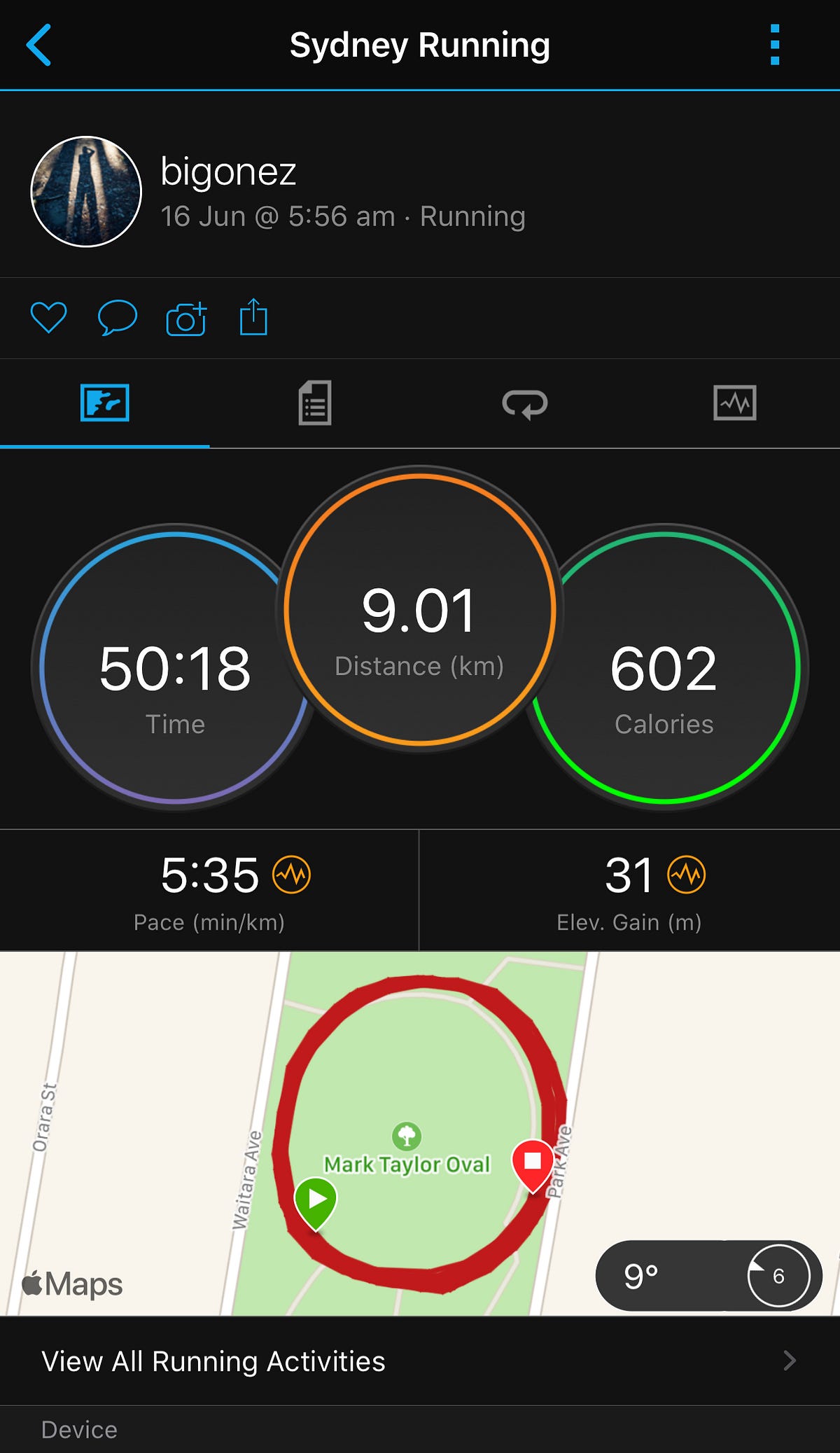The image size is (840, 1453).
Task: Add a comment using the speech bubble icon
Action: [x=117, y=318]
